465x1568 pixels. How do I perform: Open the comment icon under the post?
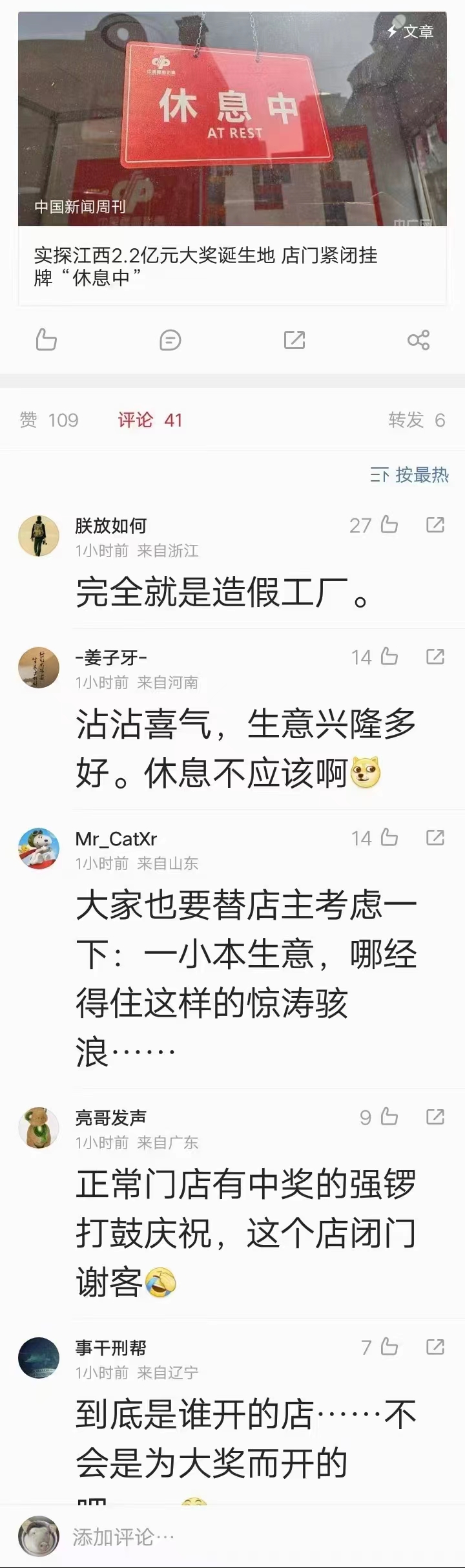(170, 340)
